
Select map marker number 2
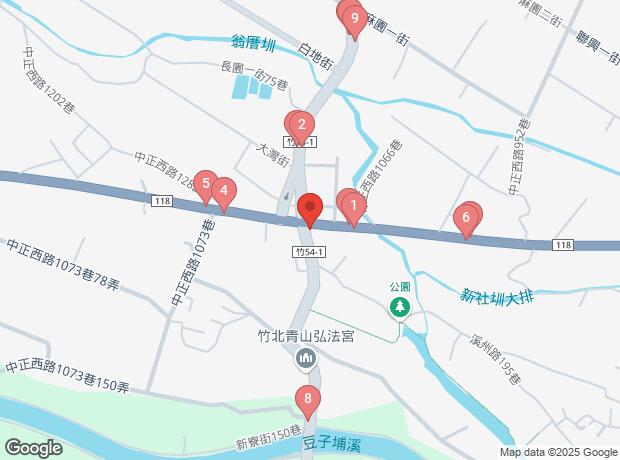(301, 126)
